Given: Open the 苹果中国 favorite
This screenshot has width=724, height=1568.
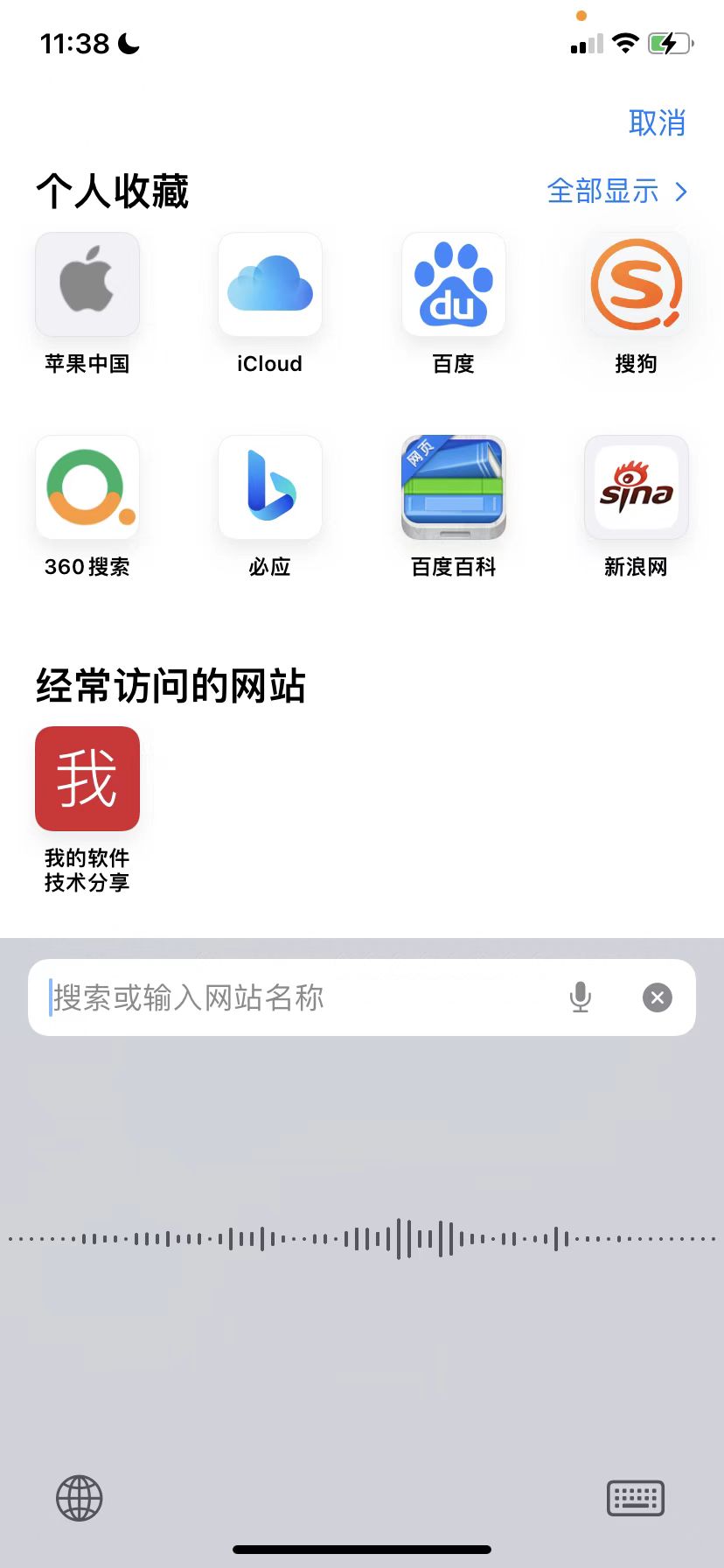Looking at the screenshot, I should tap(87, 285).
